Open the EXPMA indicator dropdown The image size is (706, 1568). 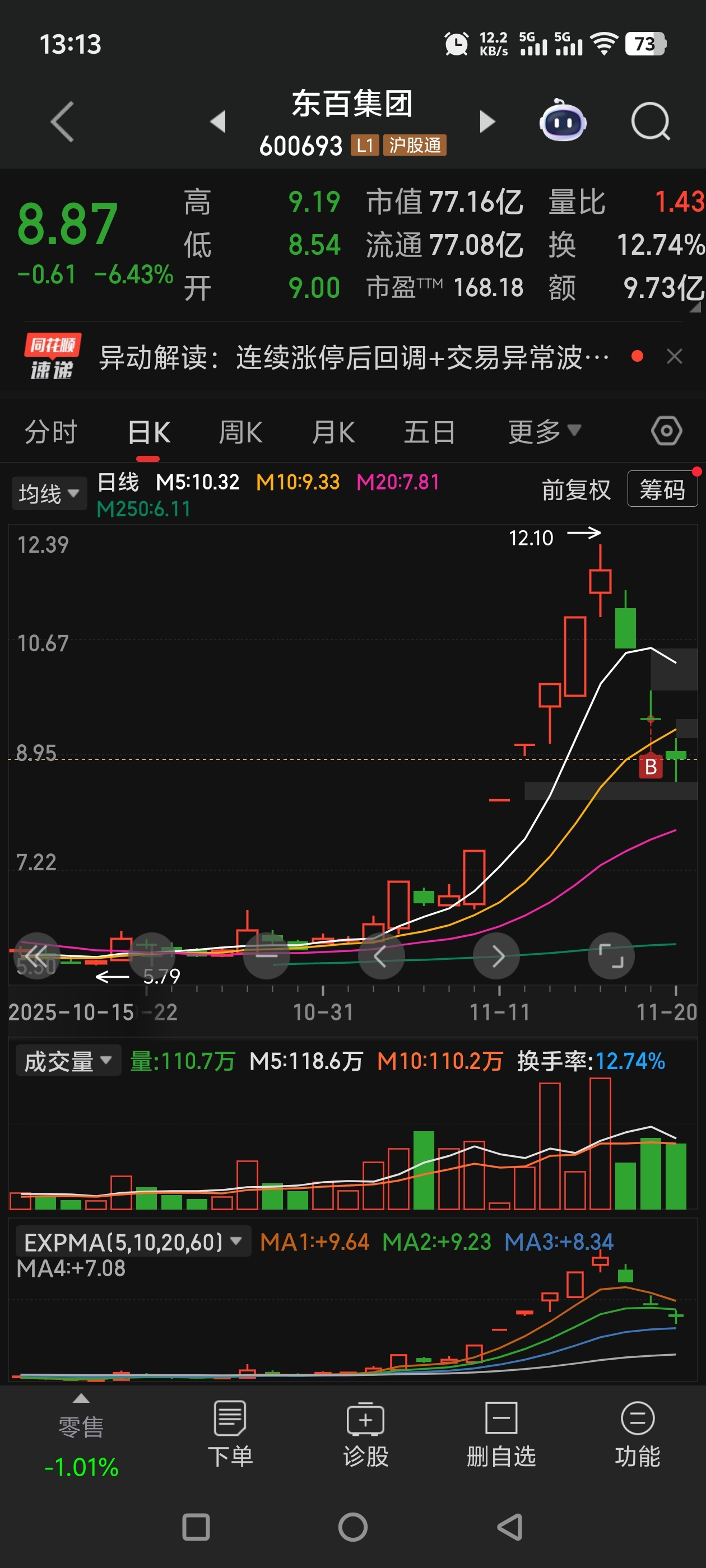[x=132, y=1242]
